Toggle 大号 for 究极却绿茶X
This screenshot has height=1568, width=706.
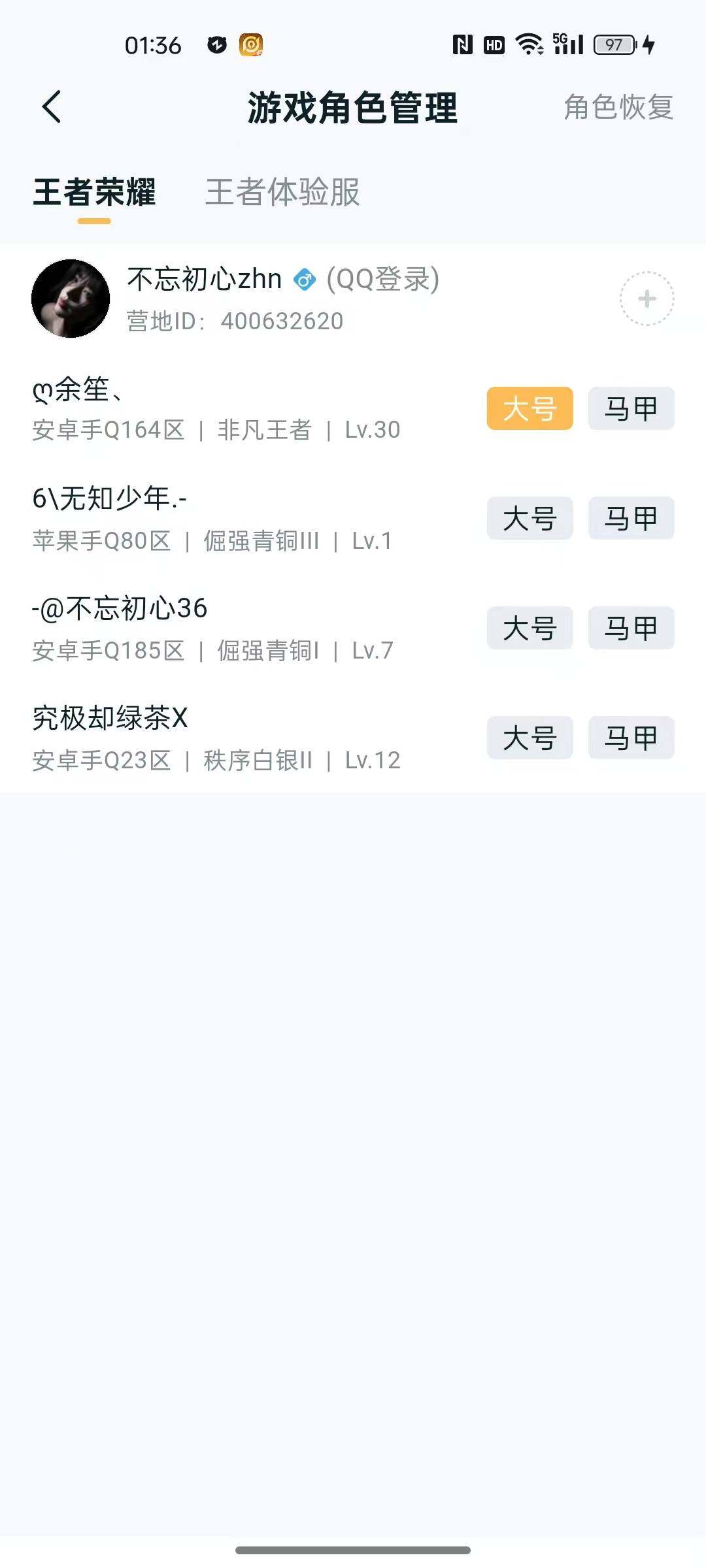click(529, 738)
